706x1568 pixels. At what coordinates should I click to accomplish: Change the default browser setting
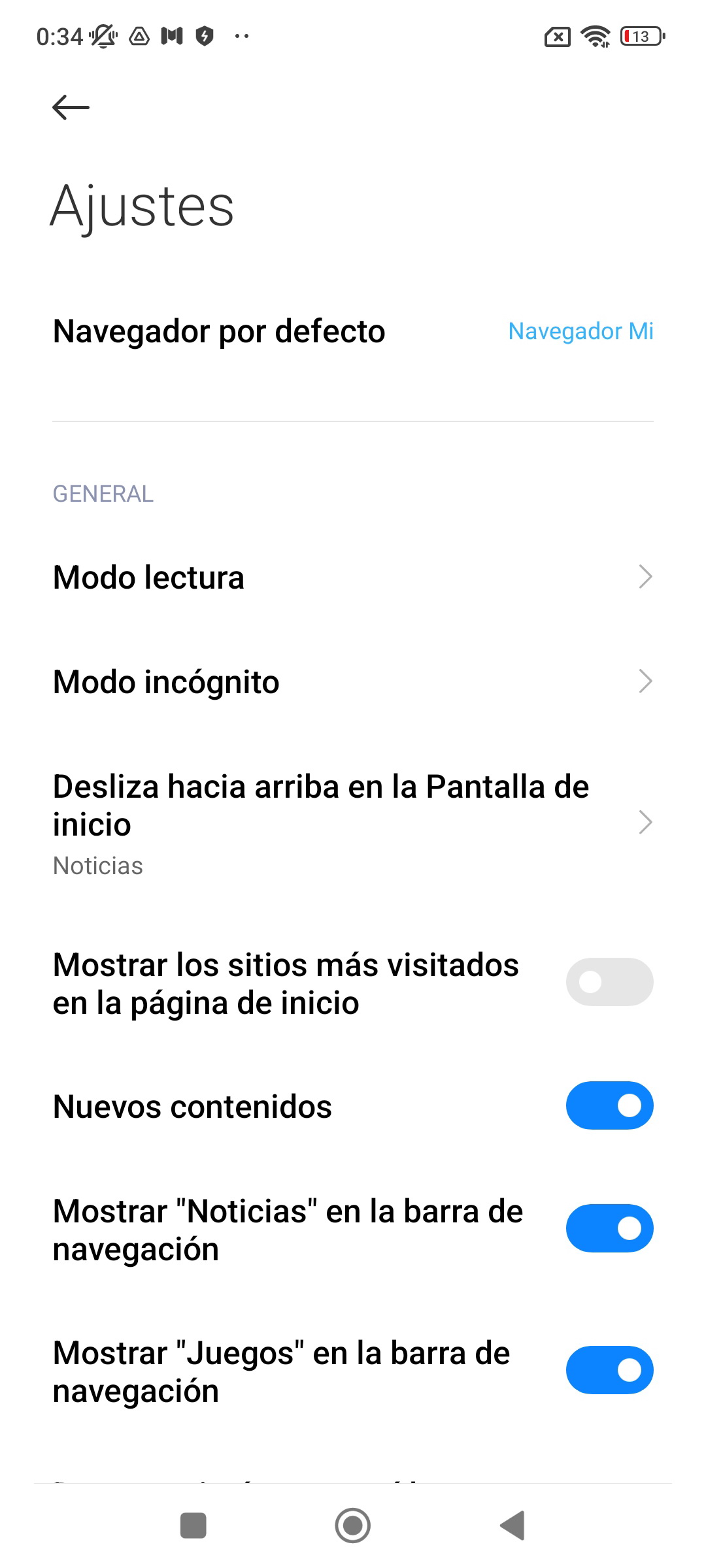click(353, 331)
